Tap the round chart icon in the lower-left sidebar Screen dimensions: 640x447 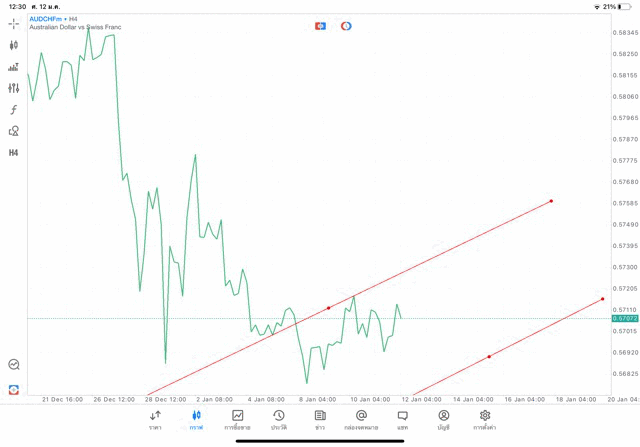[x=14, y=365]
